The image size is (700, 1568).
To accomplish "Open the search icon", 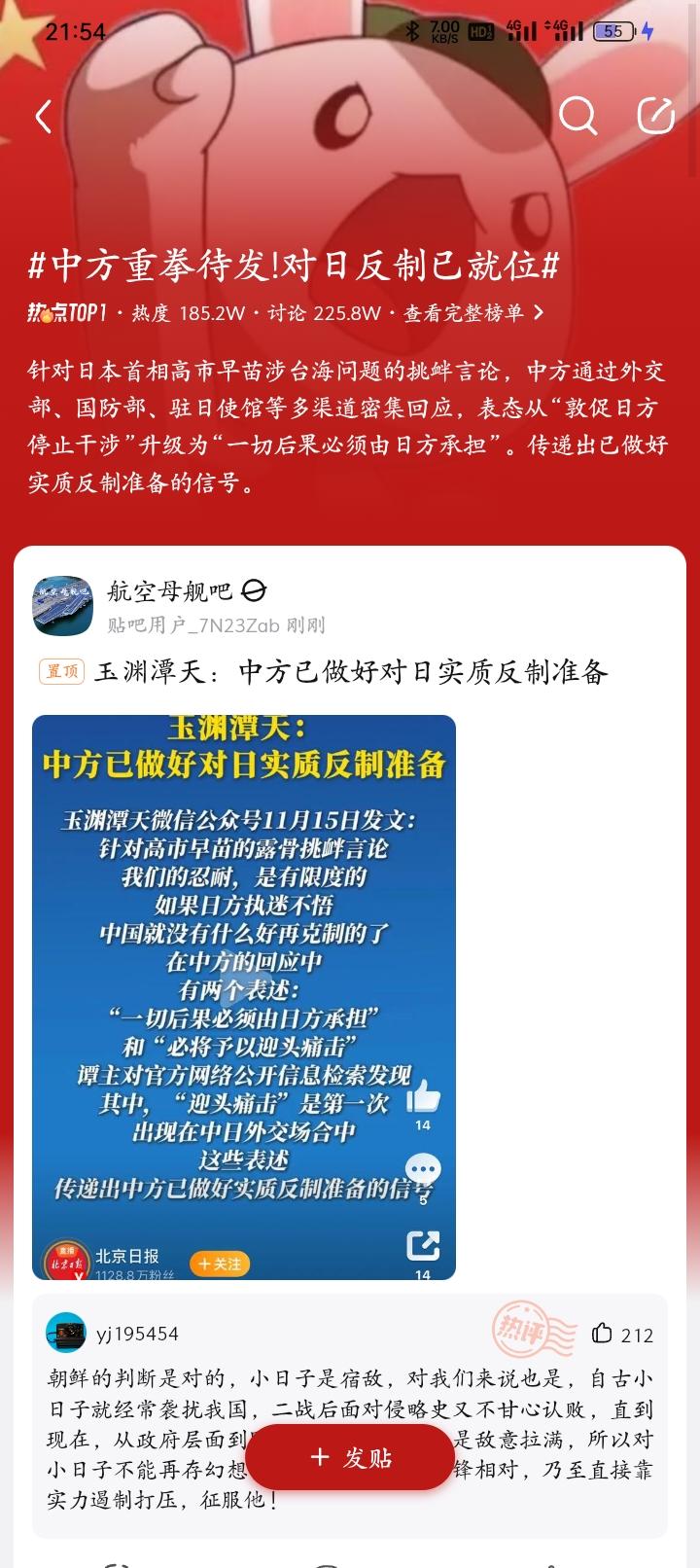I will tap(579, 117).
